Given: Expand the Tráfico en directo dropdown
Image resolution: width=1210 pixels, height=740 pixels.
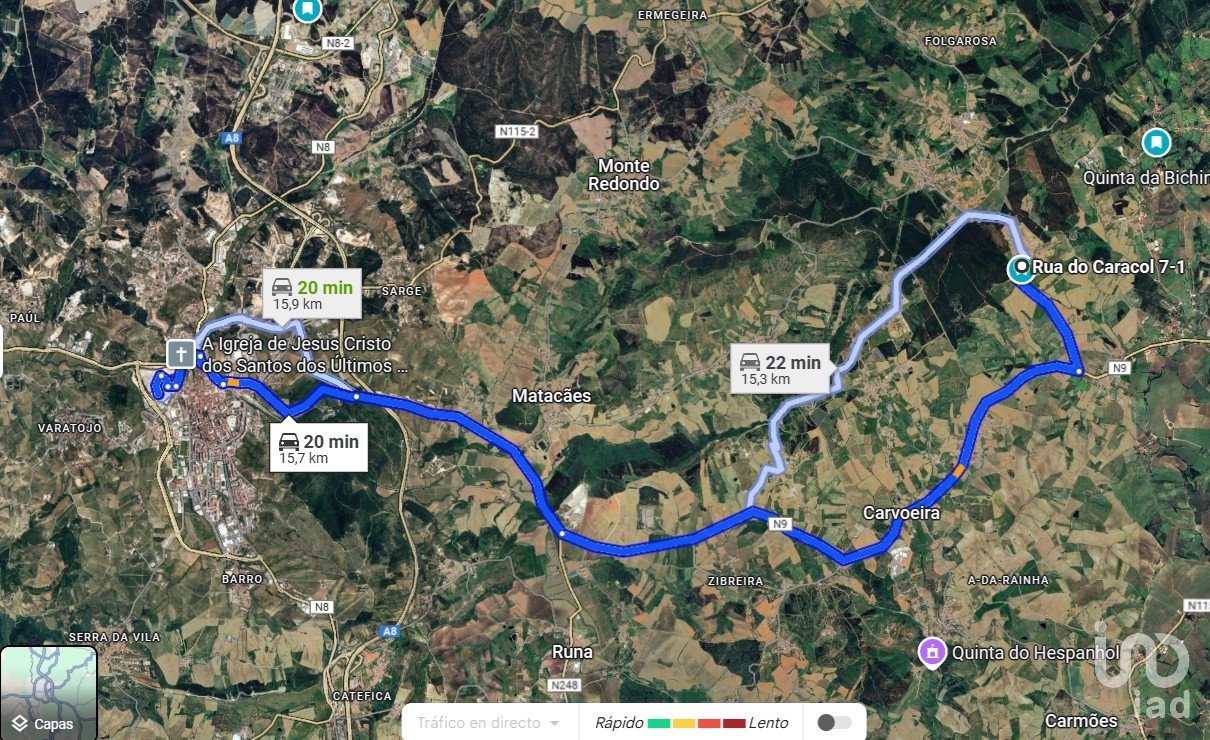Looking at the screenshot, I should click(490, 722).
